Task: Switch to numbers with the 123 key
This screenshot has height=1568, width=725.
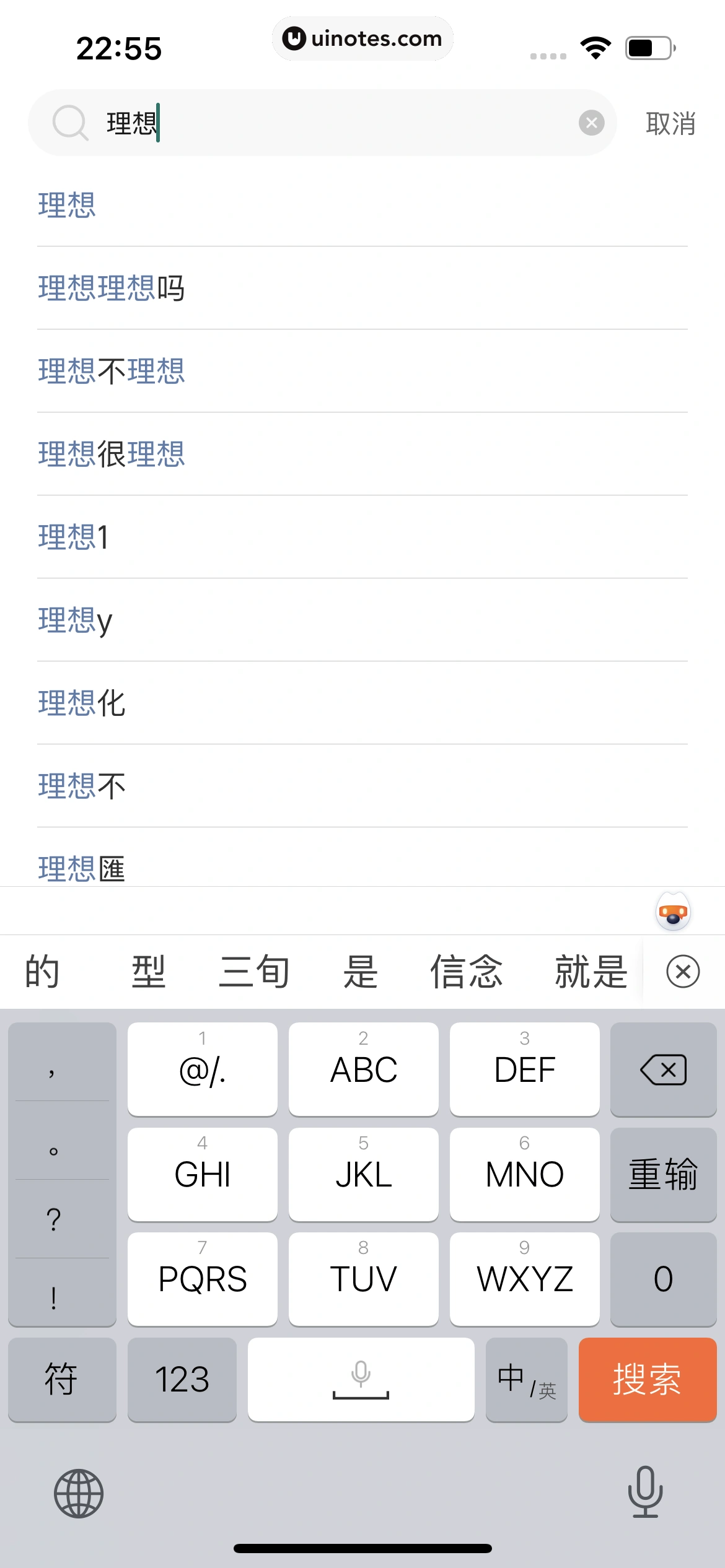Action: tap(182, 1379)
